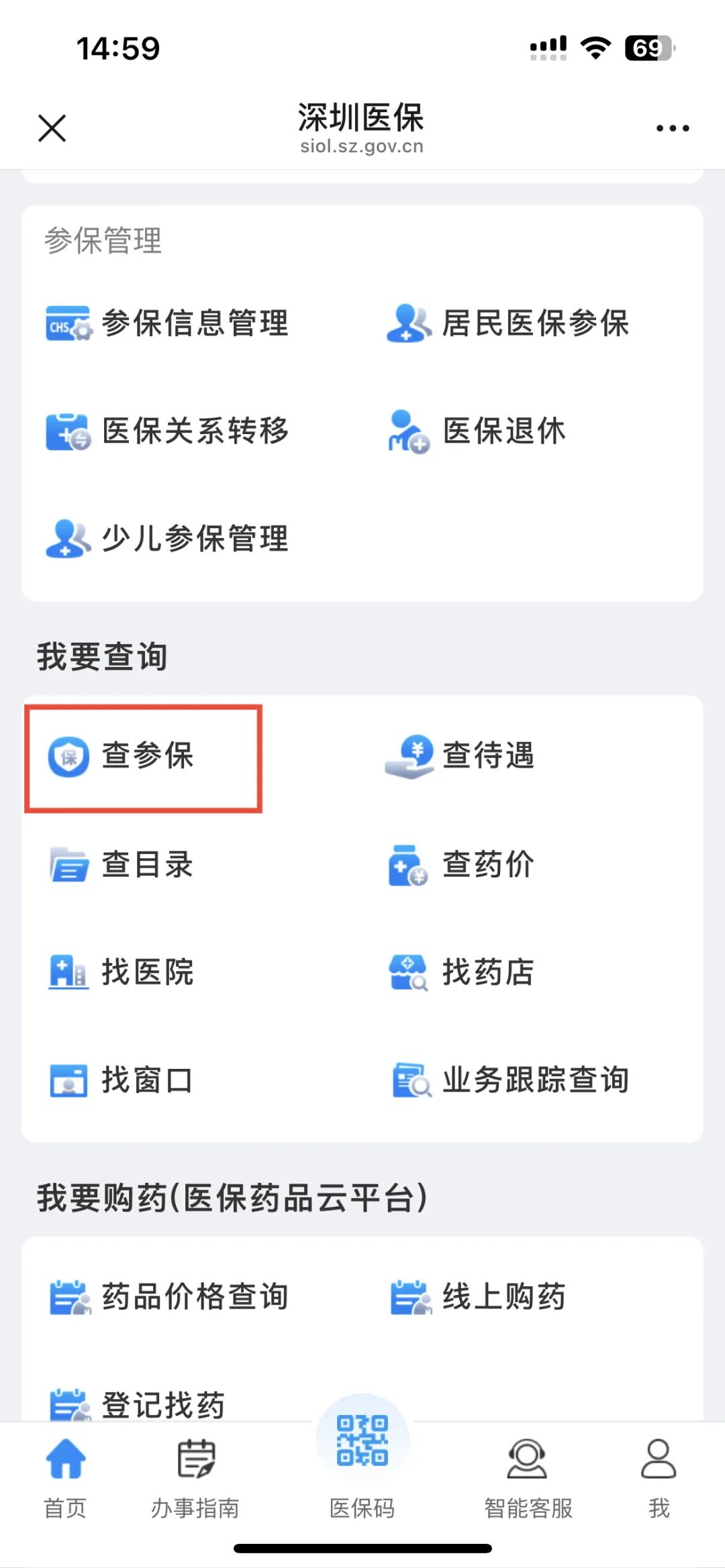This screenshot has height=1568, width=725.
Task: Open the three-dot overflow menu
Action: (672, 128)
